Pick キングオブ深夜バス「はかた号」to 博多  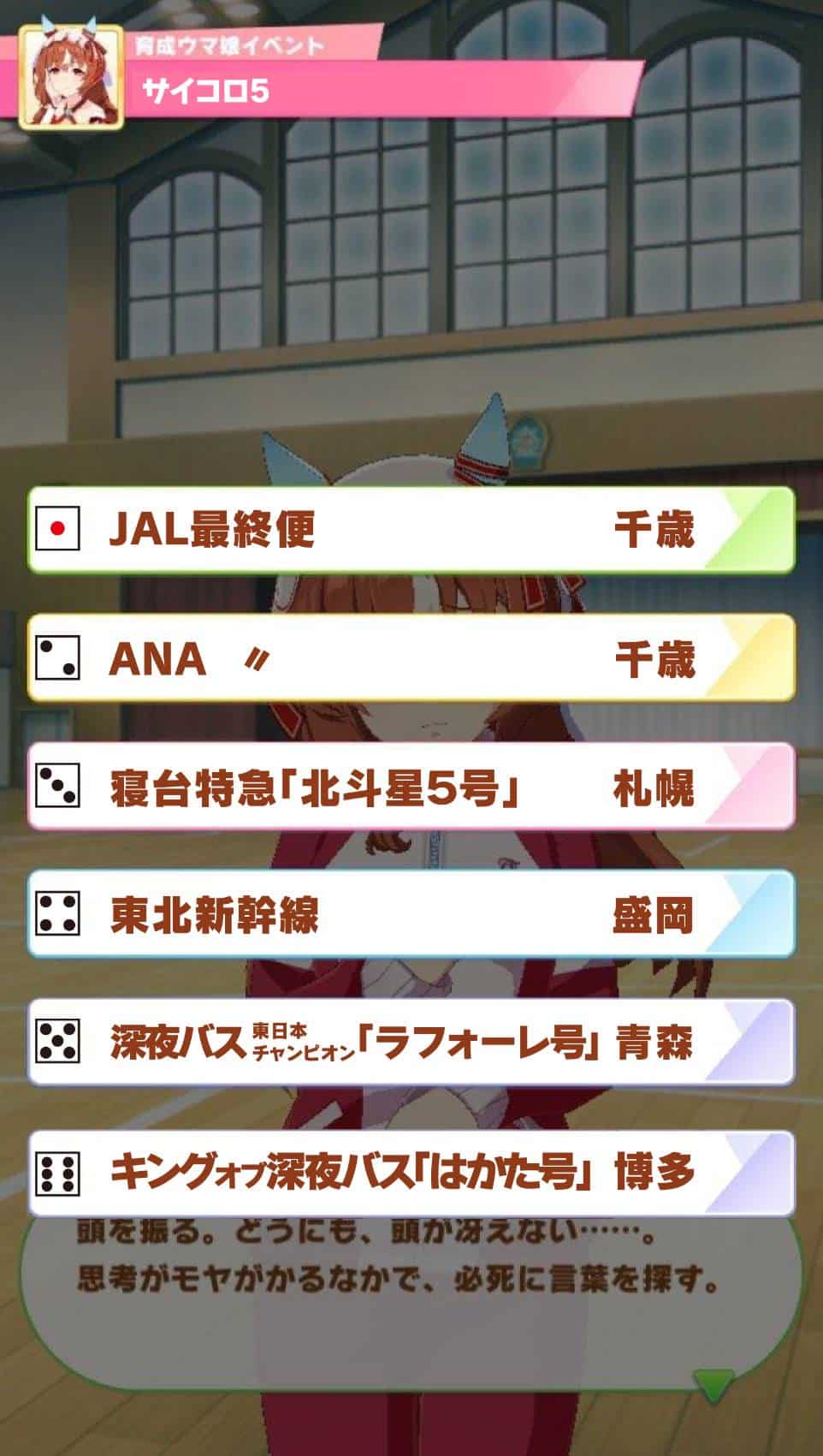pos(411,1172)
